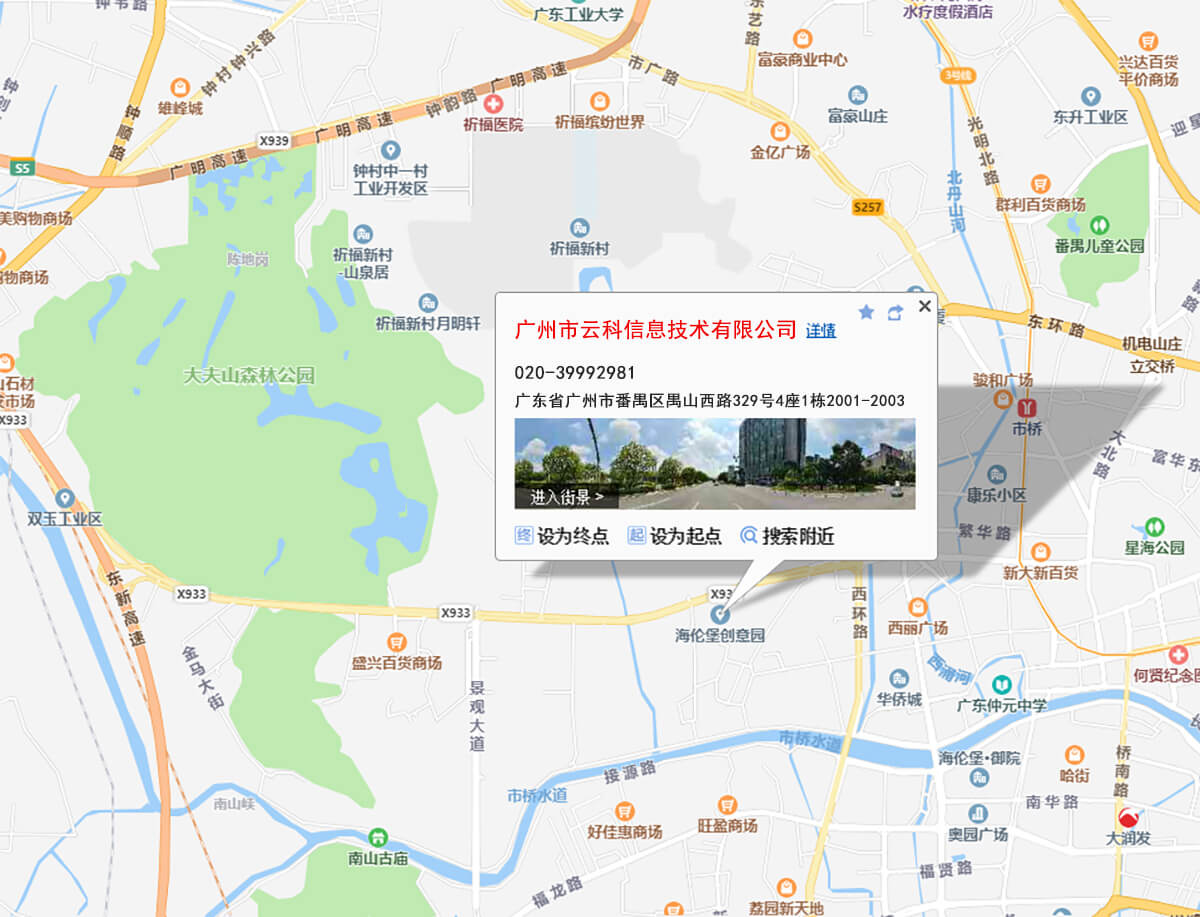Favorite this location with the star icon
1200x917 pixels.
[x=866, y=313]
